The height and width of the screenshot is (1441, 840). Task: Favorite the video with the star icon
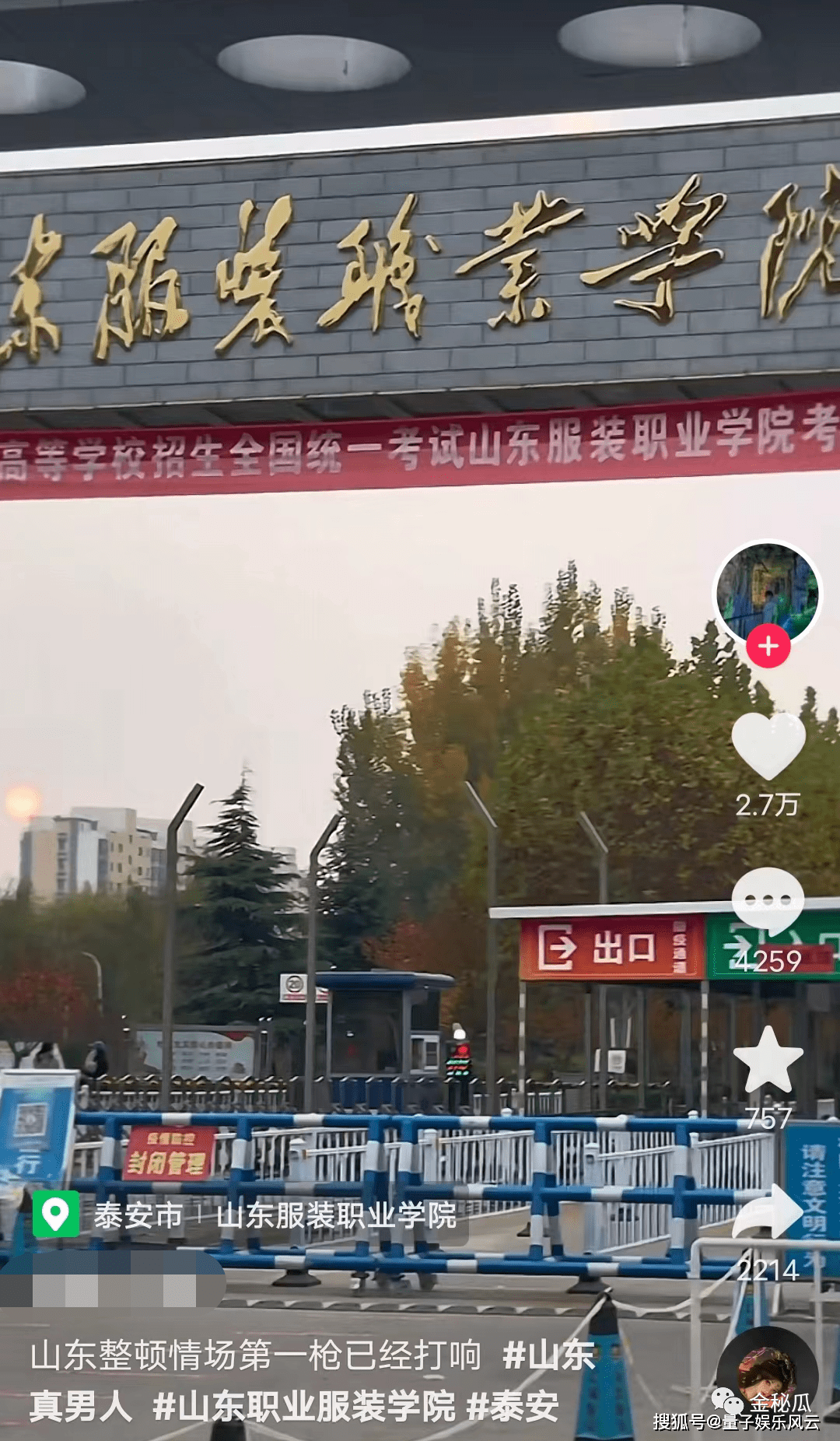click(x=768, y=1061)
